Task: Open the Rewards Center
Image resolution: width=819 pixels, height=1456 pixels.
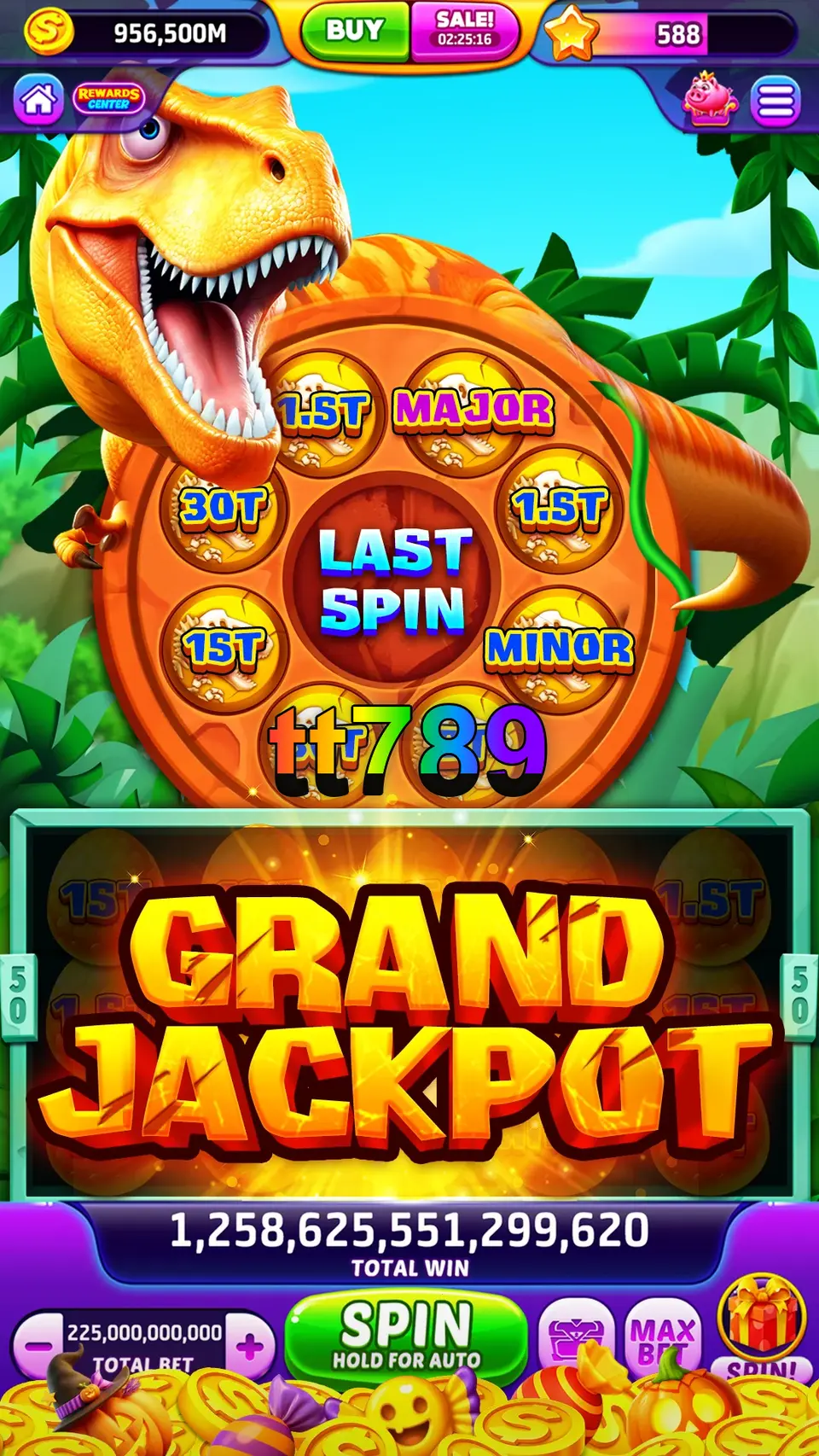Action: pos(108,98)
